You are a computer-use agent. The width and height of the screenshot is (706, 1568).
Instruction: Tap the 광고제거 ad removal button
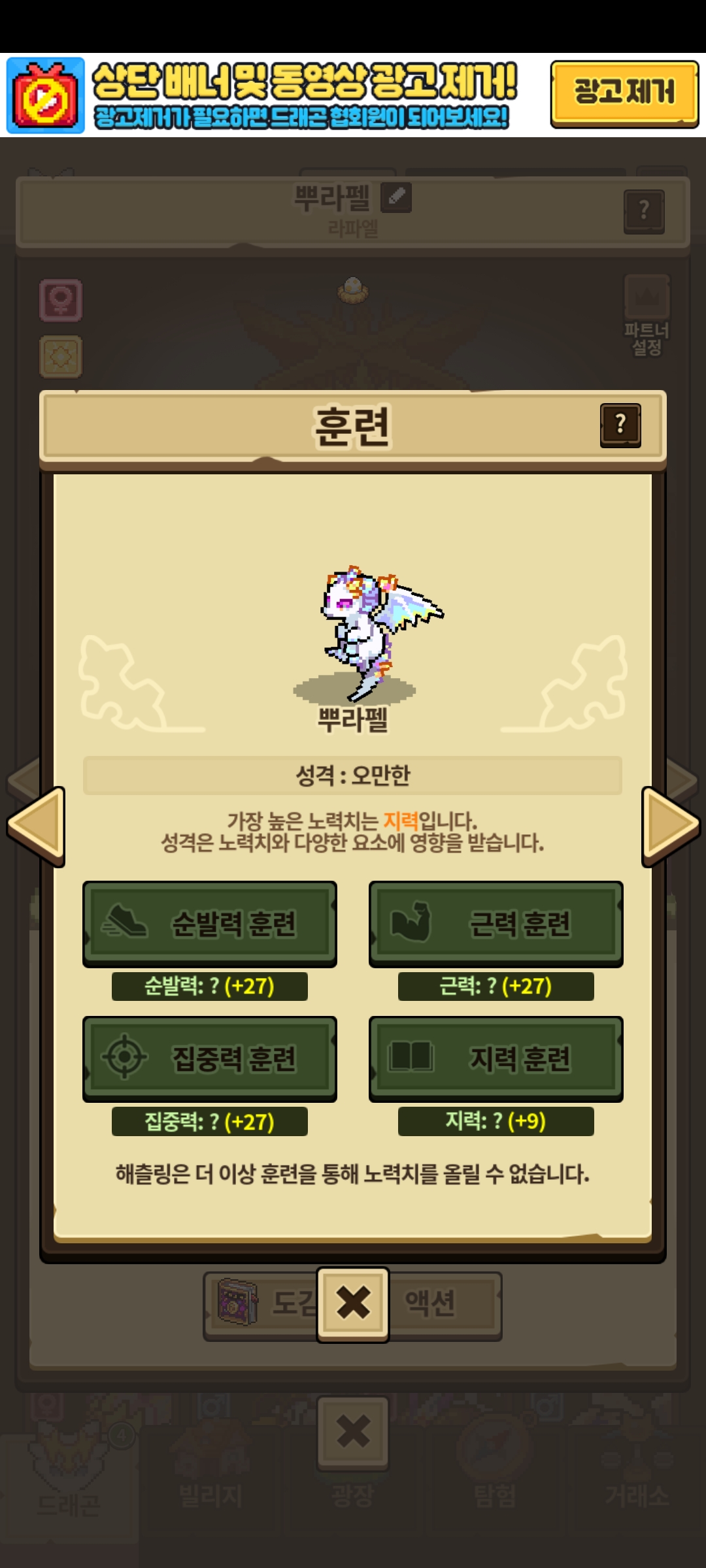click(624, 93)
